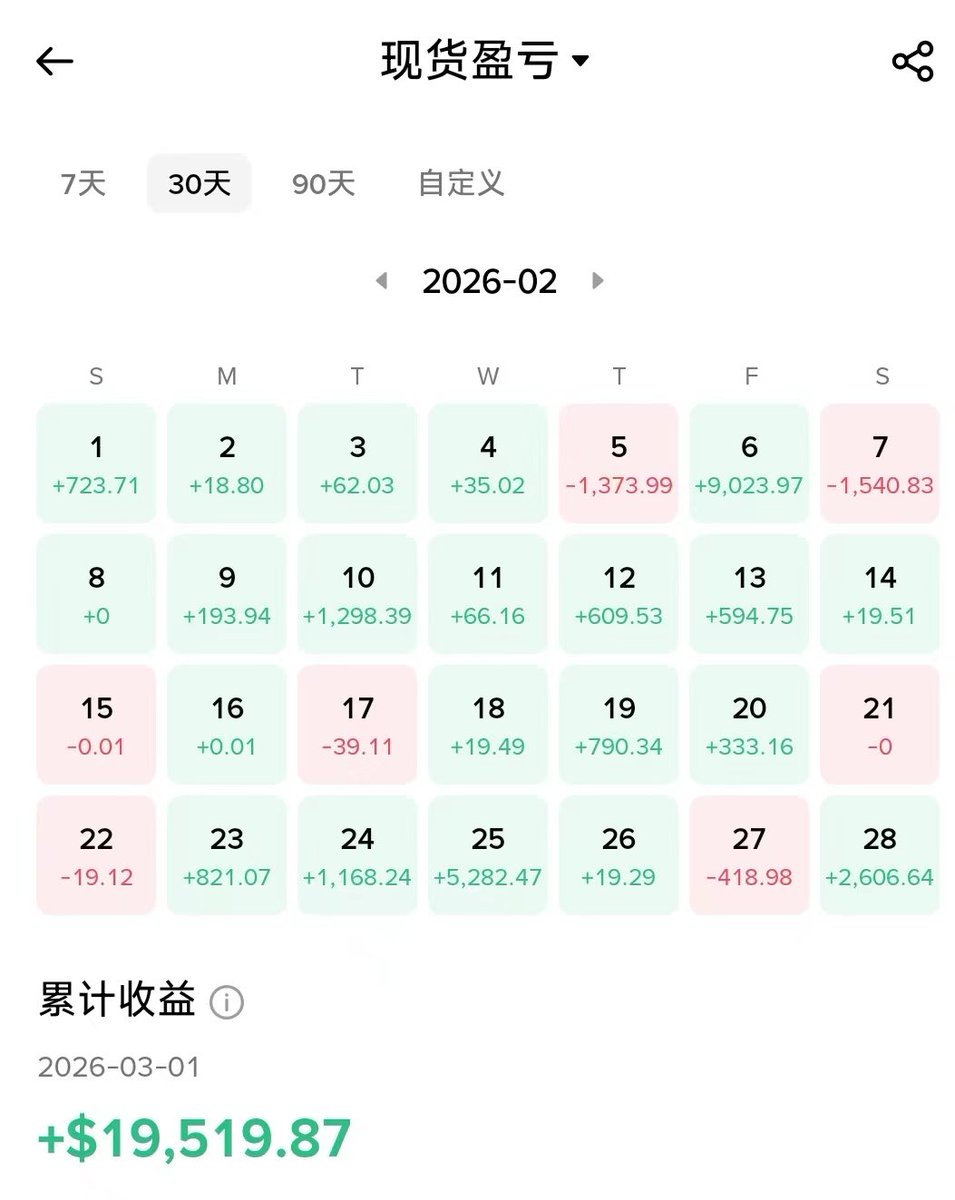Viewport: 955px width, 1200px height.
Task: Select day 25 showing +5,282.47
Action: pos(488,855)
